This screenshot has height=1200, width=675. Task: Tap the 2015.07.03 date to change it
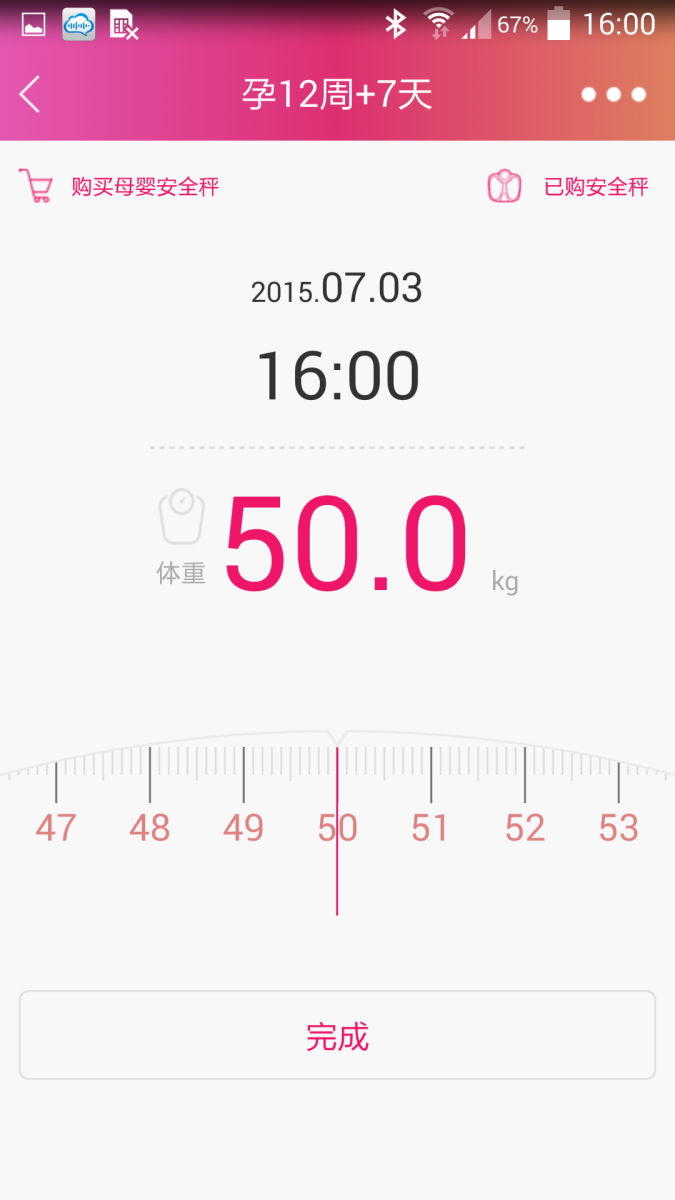tap(337, 289)
